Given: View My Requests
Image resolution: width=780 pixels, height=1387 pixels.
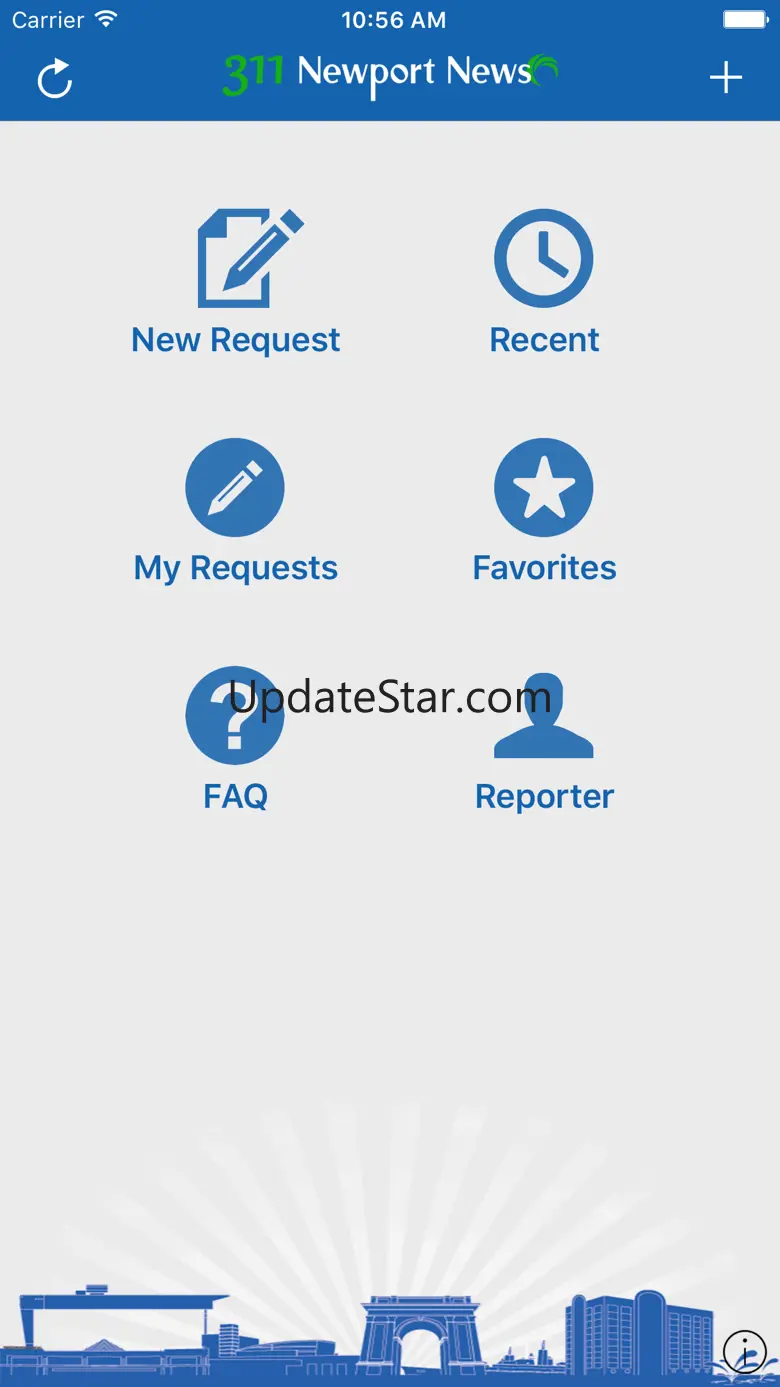Looking at the screenshot, I should click(x=236, y=510).
